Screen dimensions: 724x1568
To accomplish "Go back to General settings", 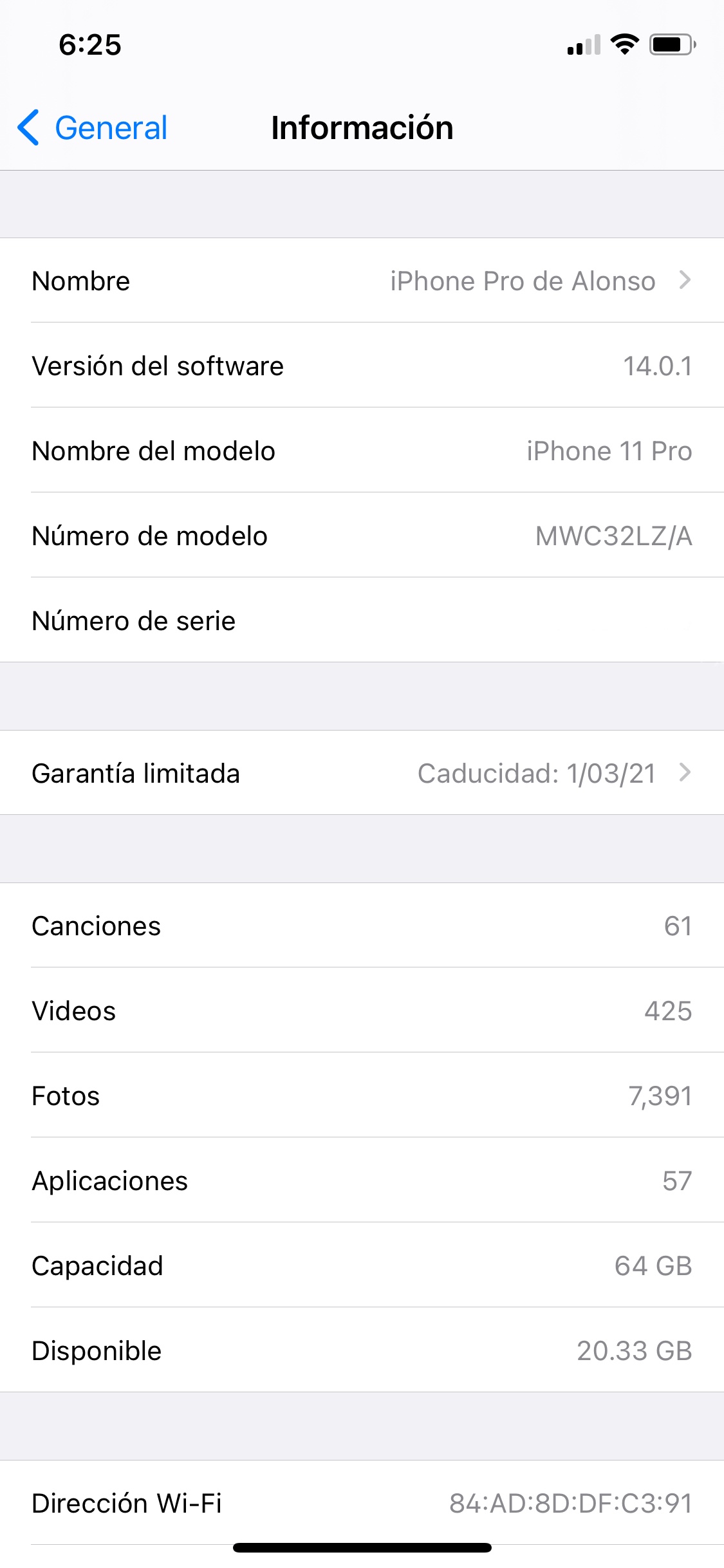I will [x=92, y=127].
